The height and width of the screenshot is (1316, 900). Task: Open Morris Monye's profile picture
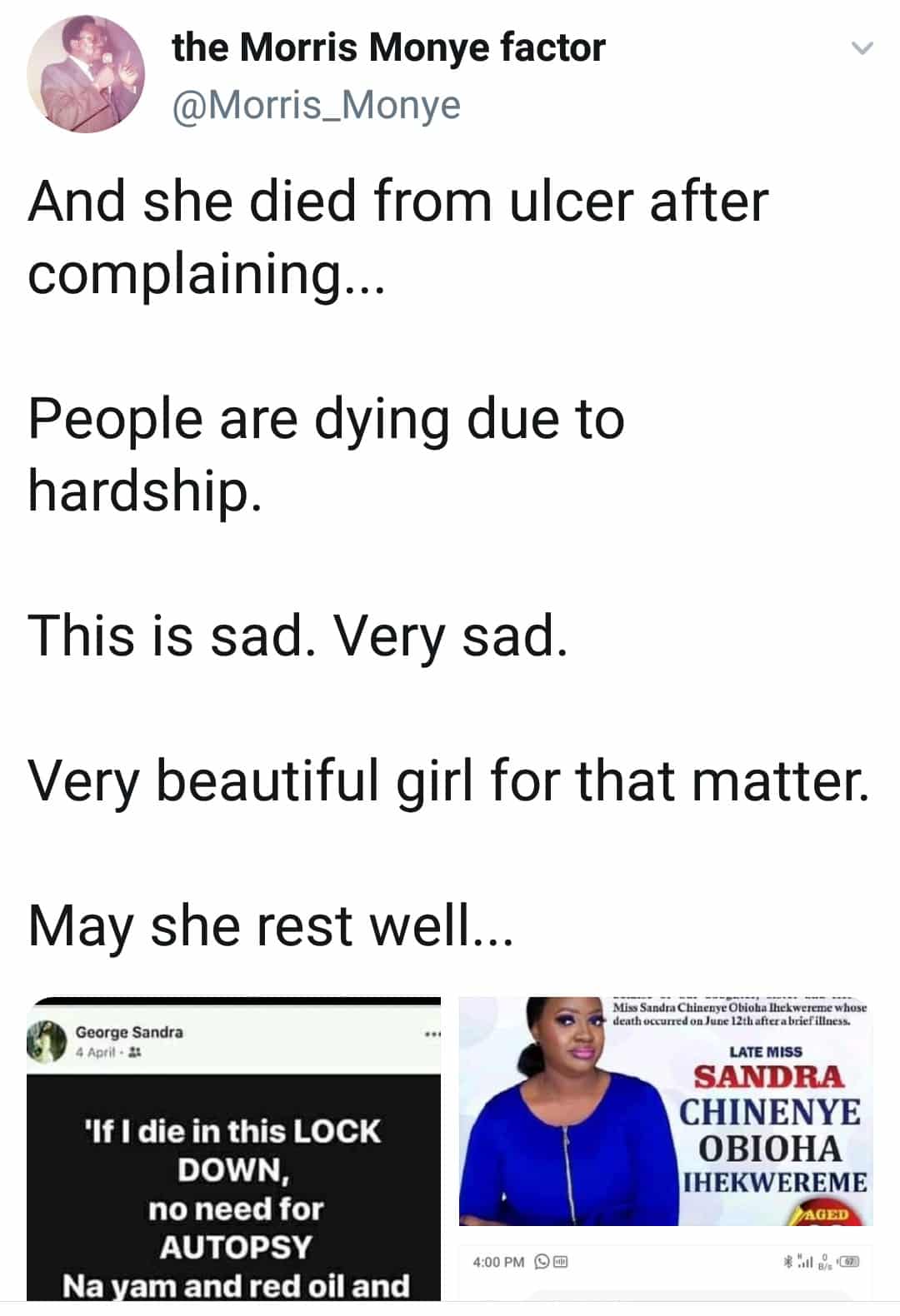tap(86, 74)
